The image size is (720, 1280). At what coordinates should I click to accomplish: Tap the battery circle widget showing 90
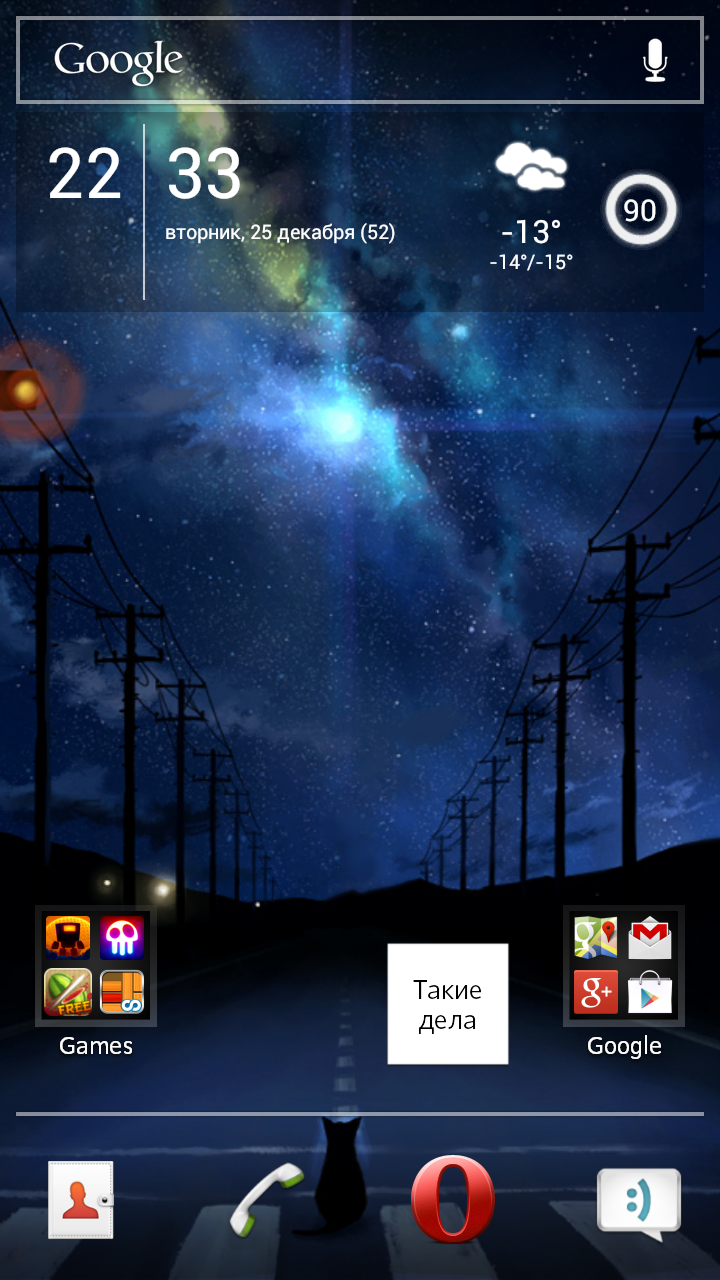click(x=640, y=210)
